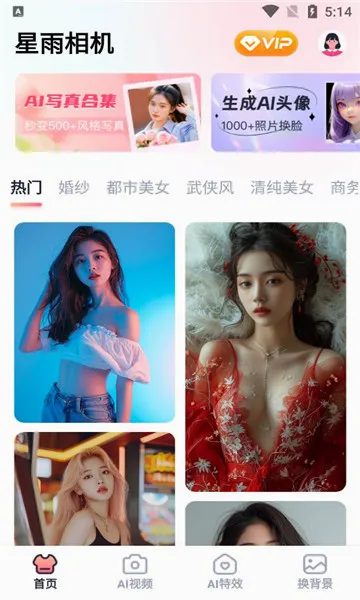
Task: Switch to the 都市美女 category tab
Action: [x=138, y=188]
